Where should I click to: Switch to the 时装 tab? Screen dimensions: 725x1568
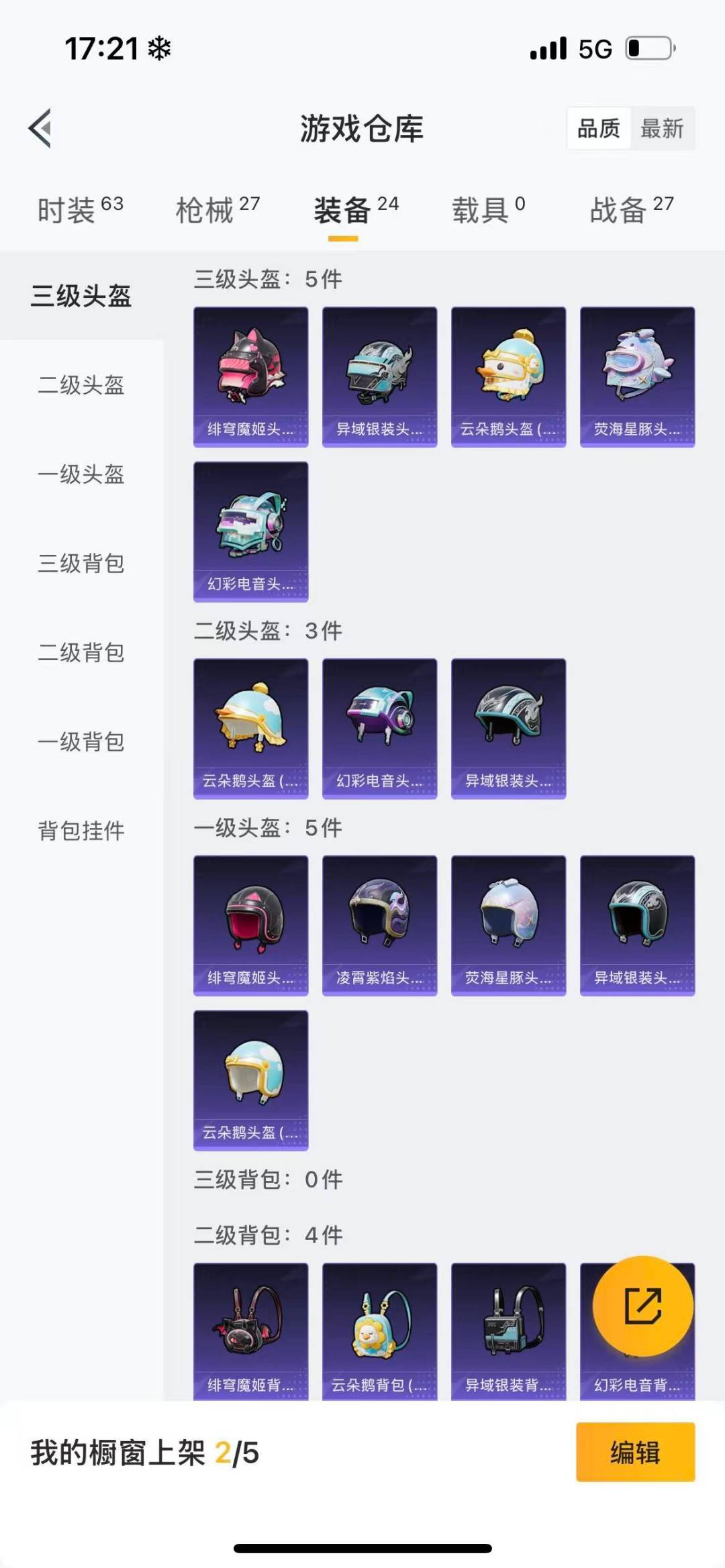click(x=80, y=210)
